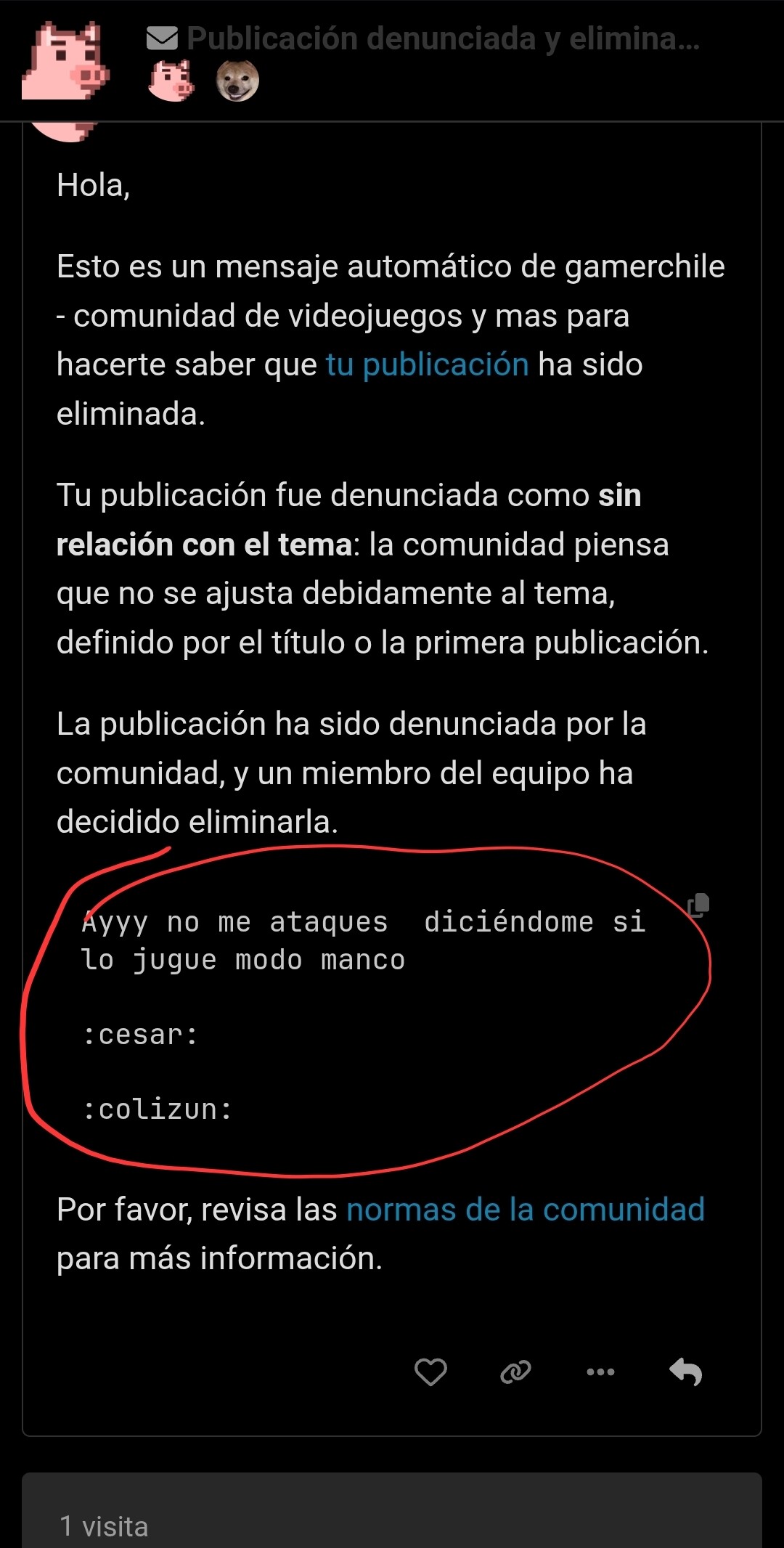The height and width of the screenshot is (1548, 784).
Task: Open 'normas de la comunidad' link
Action: [526, 1210]
